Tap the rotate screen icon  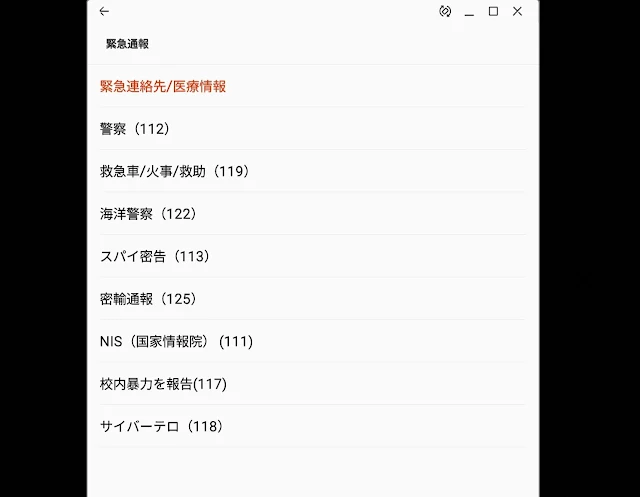tap(445, 12)
